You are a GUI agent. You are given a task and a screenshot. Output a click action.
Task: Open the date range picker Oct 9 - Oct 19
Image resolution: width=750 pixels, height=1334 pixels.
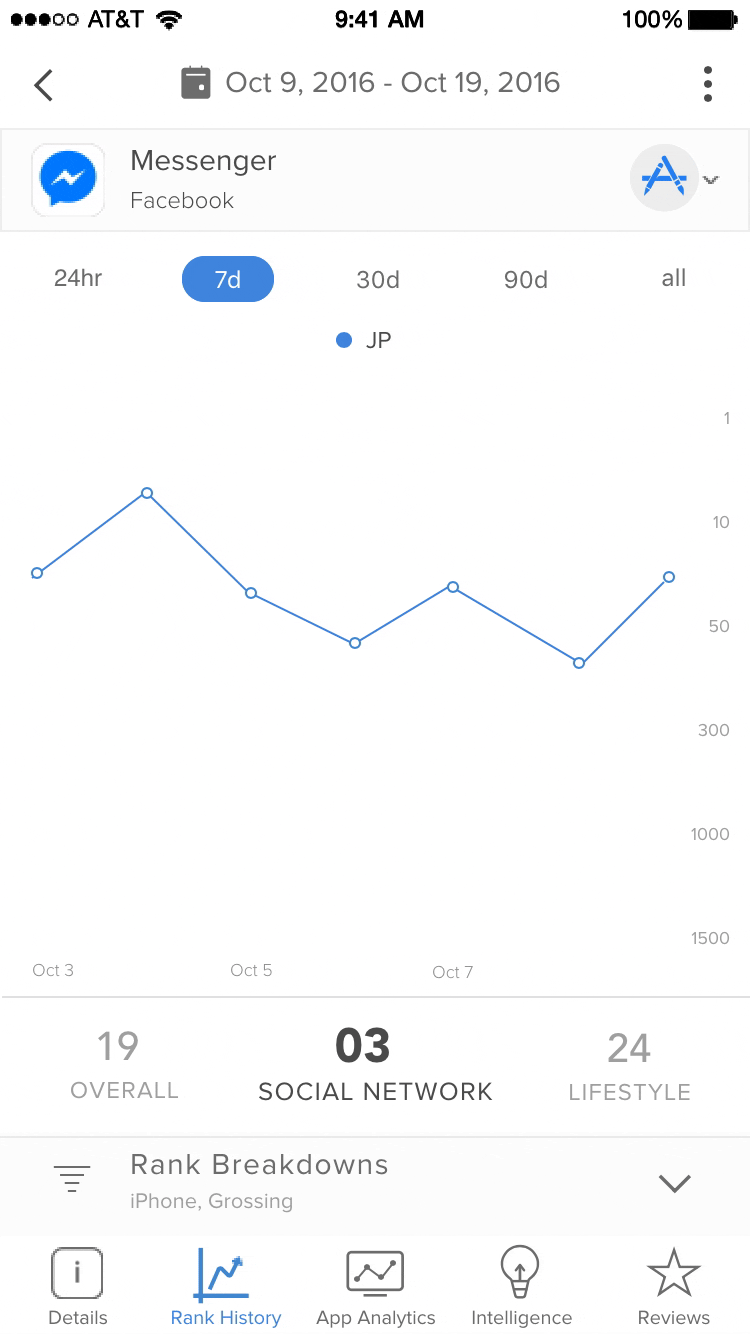(x=372, y=83)
